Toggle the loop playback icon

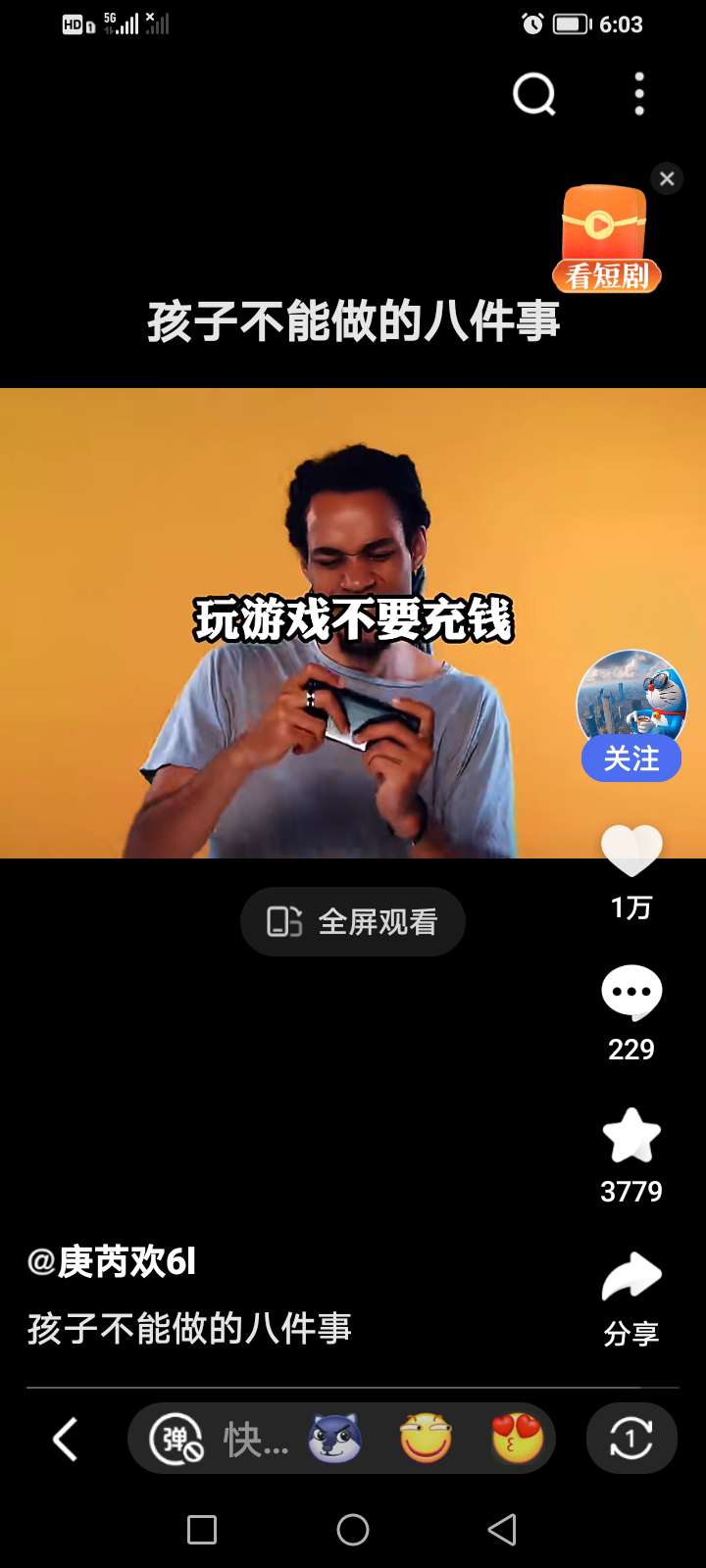pos(631,1440)
